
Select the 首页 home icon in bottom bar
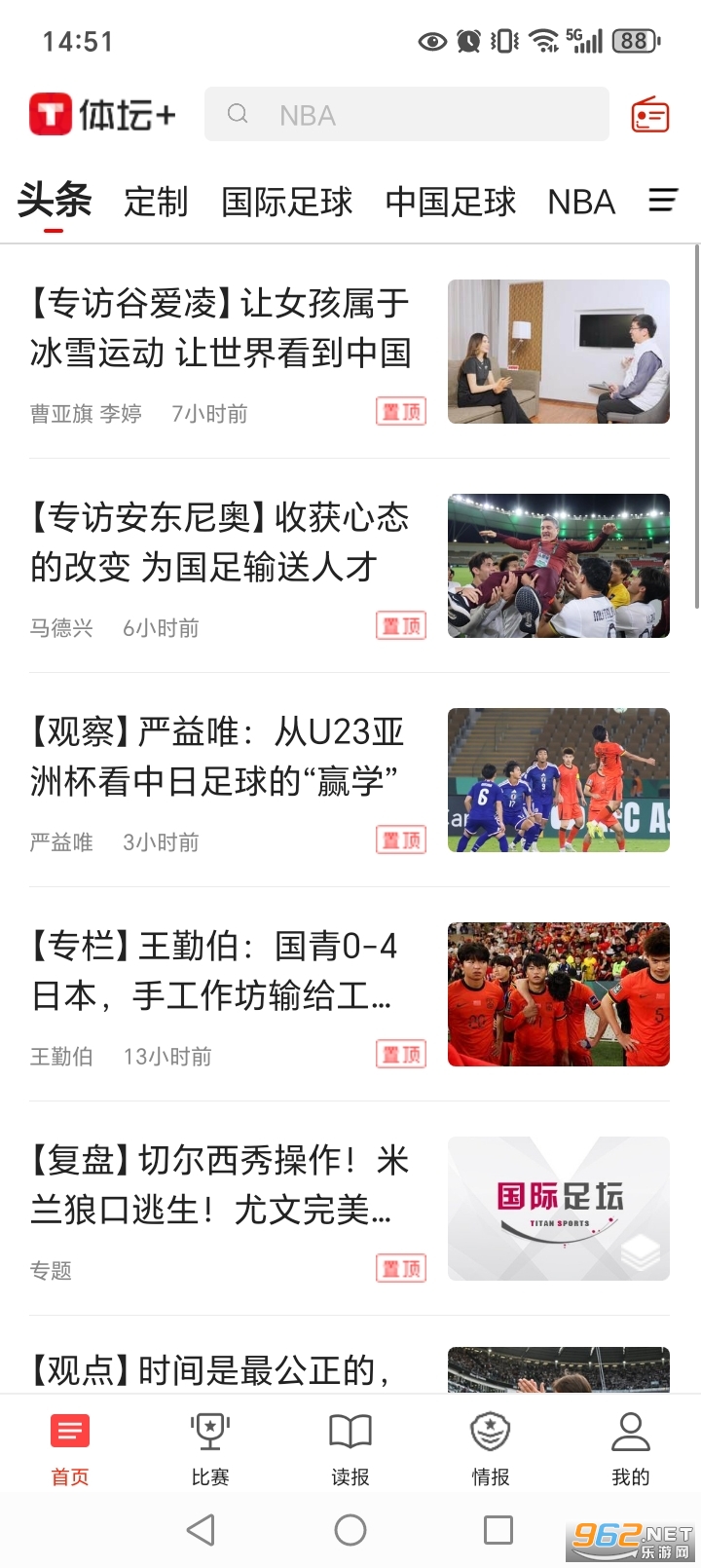pyautogui.click(x=69, y=1432)
